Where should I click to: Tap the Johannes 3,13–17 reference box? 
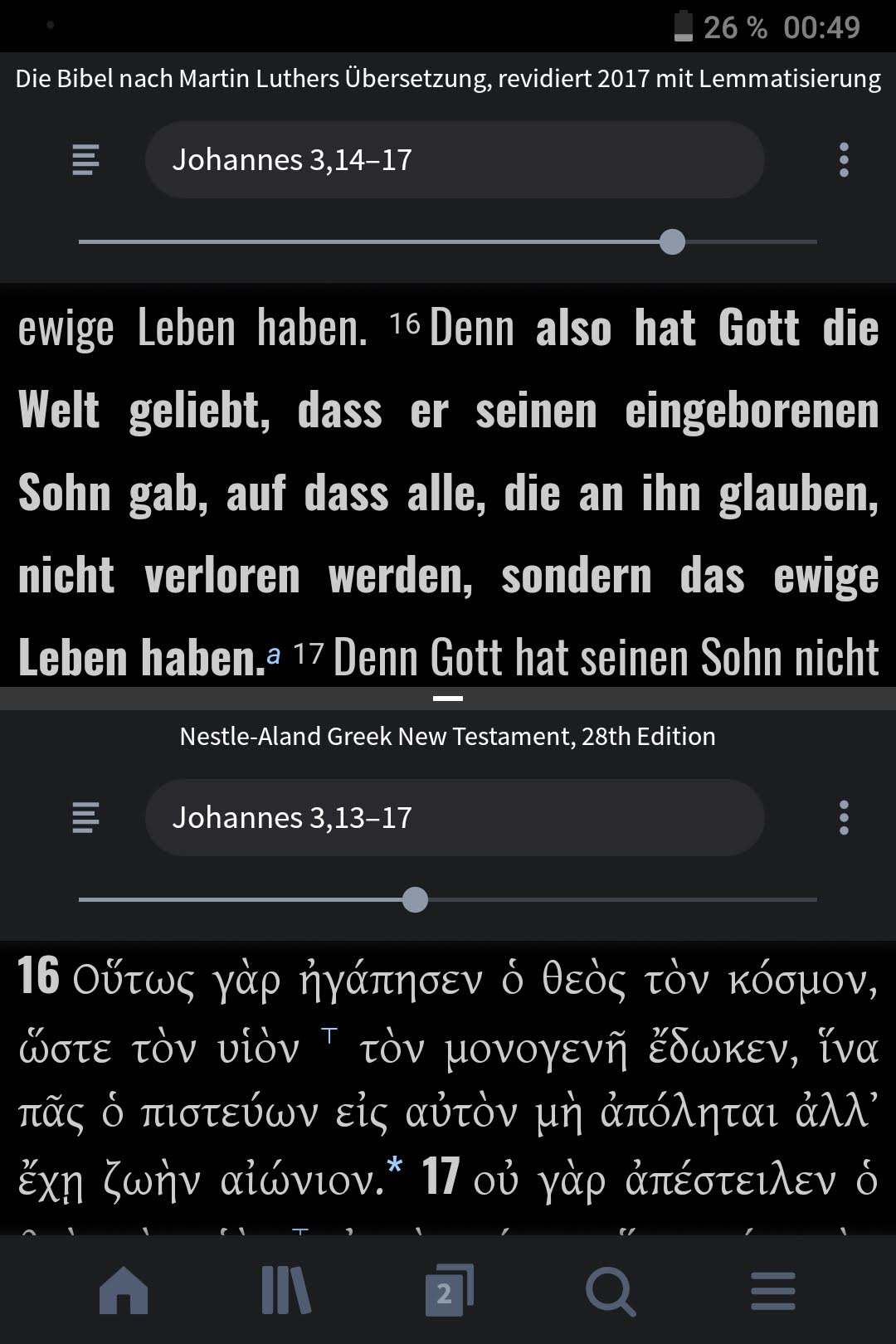click(454, 817)
